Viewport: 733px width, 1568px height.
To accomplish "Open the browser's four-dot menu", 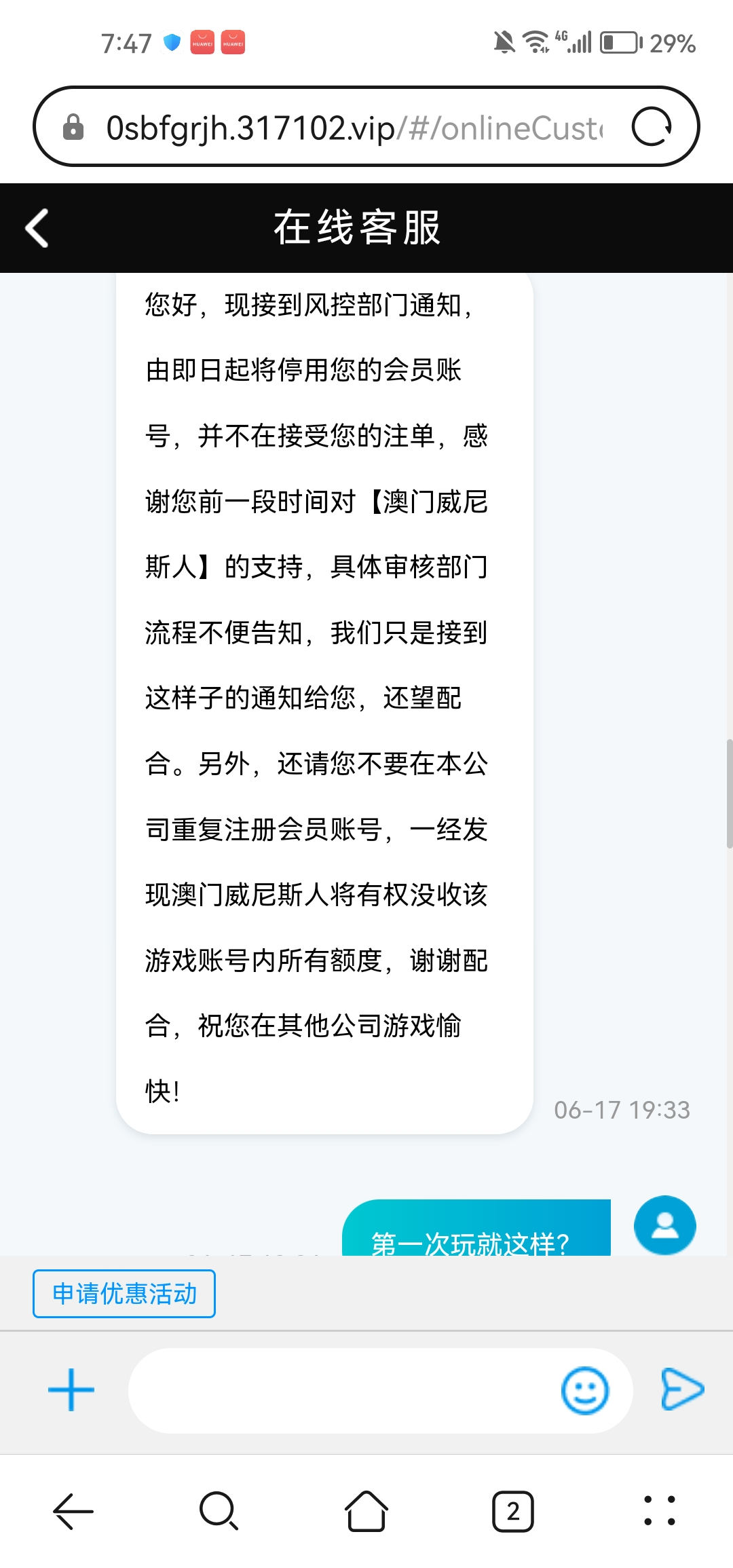I will [659, 1512].
